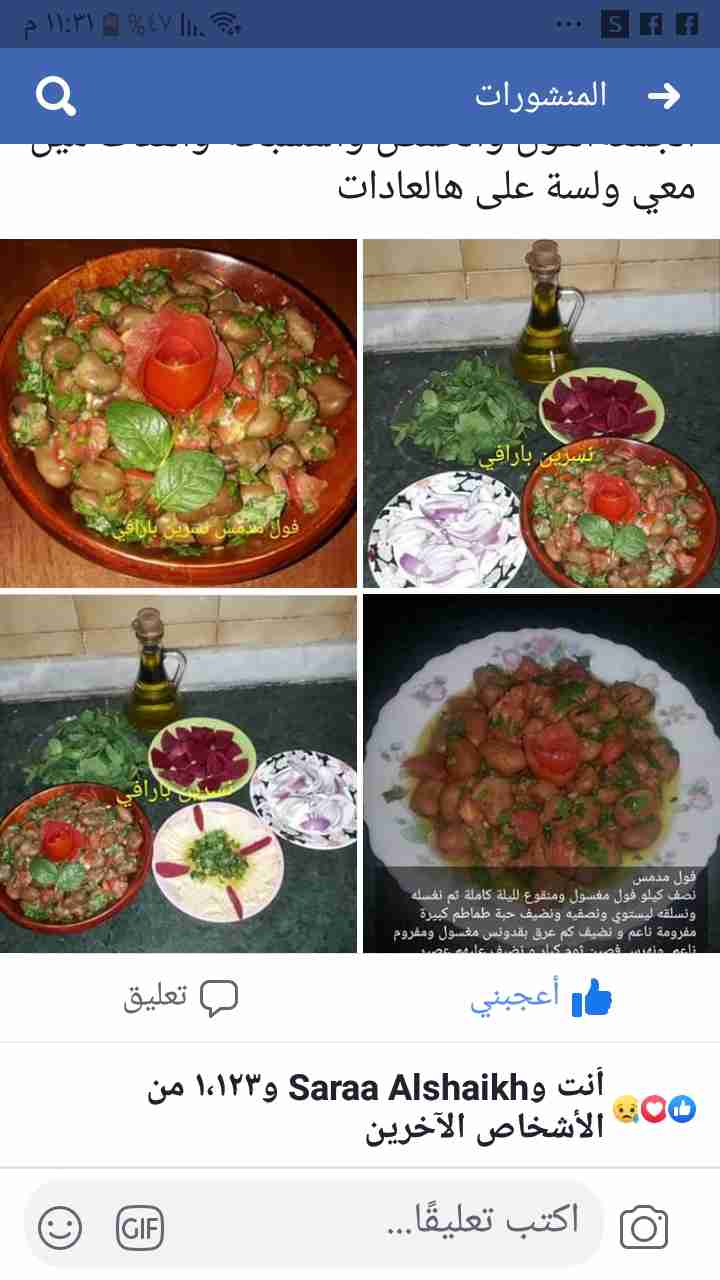Image resolution: width=720 pixels, height=1280 pixels.
Task: Go back using the header arrow
Action: click(x=664, y=96)
